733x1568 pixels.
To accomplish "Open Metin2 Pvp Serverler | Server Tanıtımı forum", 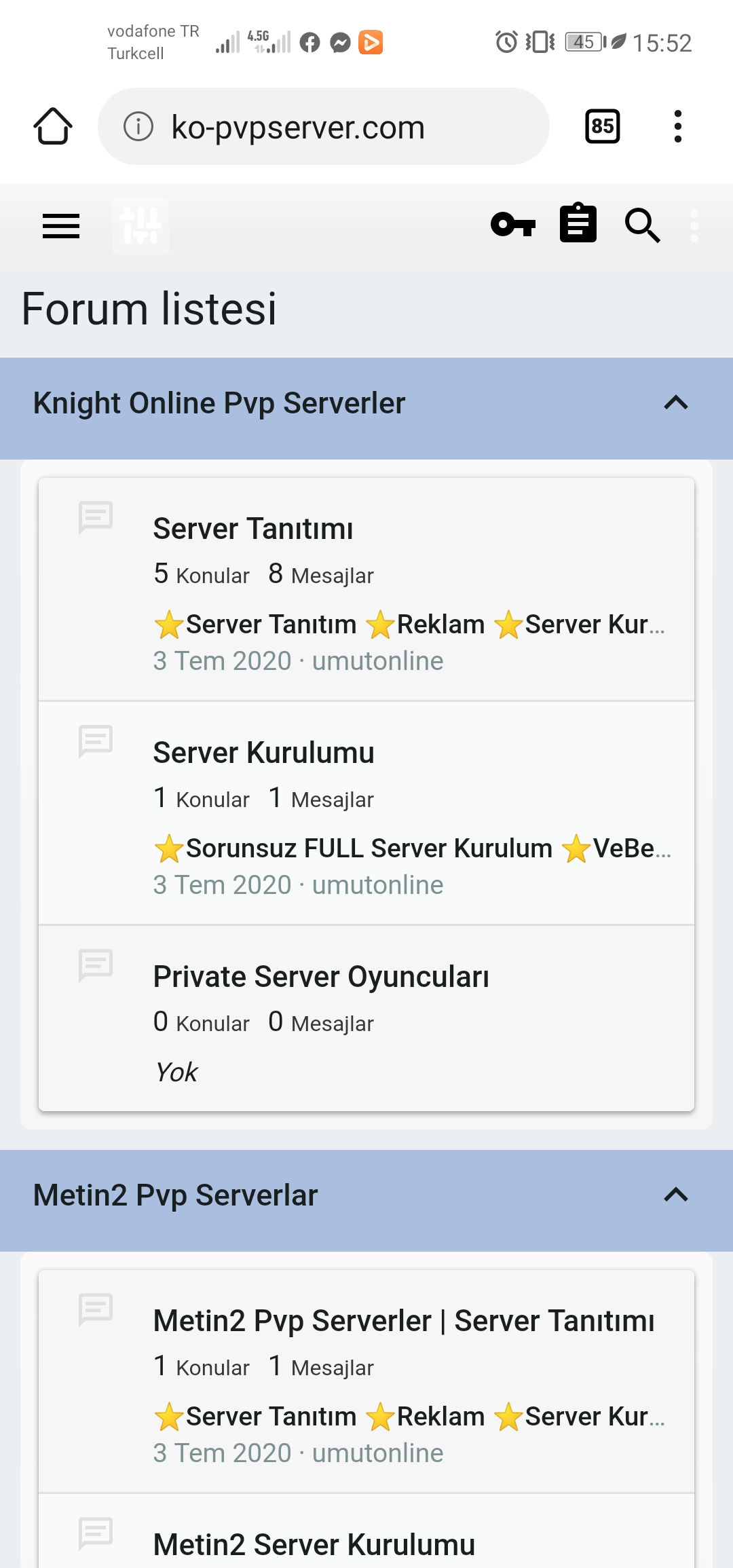I will pos(404,1321).
